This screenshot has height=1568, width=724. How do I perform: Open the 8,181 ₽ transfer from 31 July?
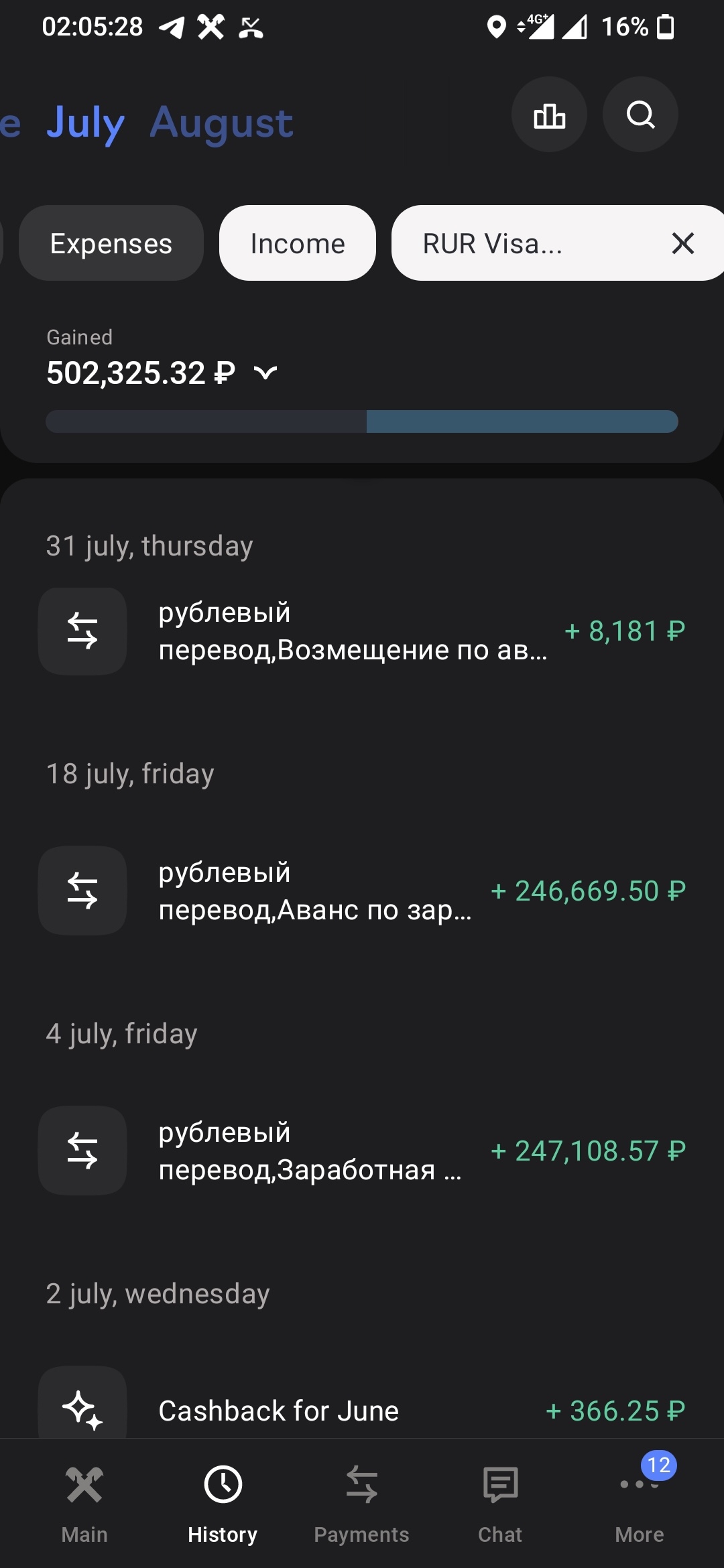362,631
